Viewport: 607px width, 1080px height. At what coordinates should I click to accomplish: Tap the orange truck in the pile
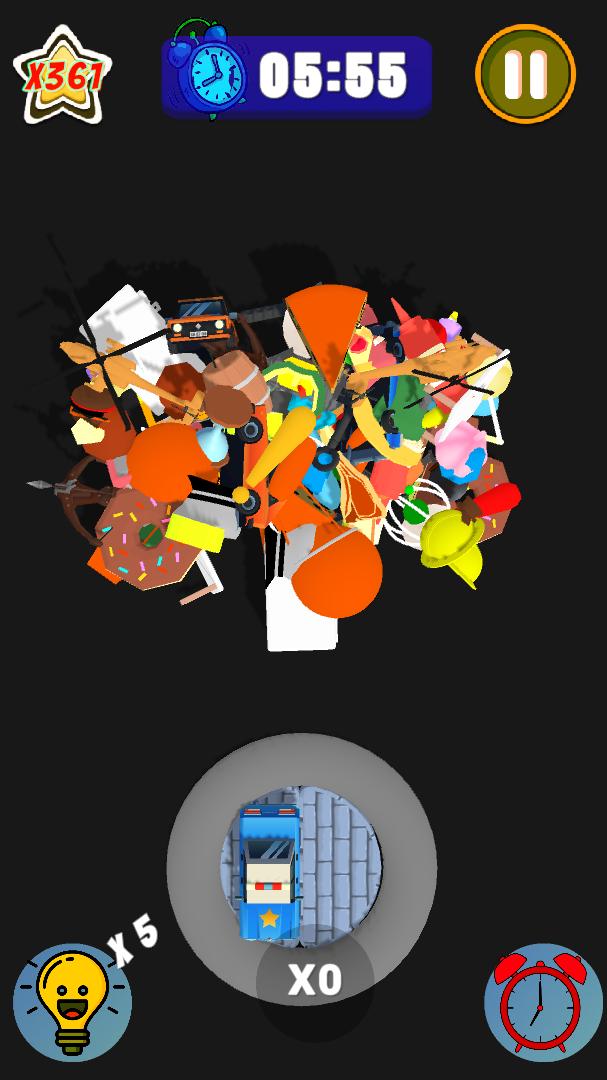[x=200, y=321]
